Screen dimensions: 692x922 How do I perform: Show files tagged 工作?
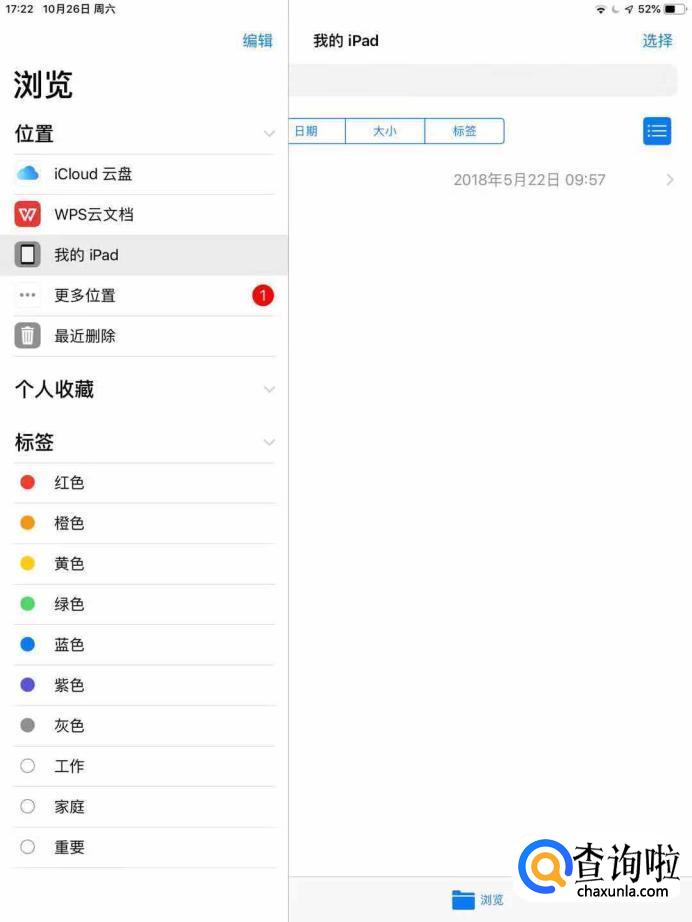point(69,766)
